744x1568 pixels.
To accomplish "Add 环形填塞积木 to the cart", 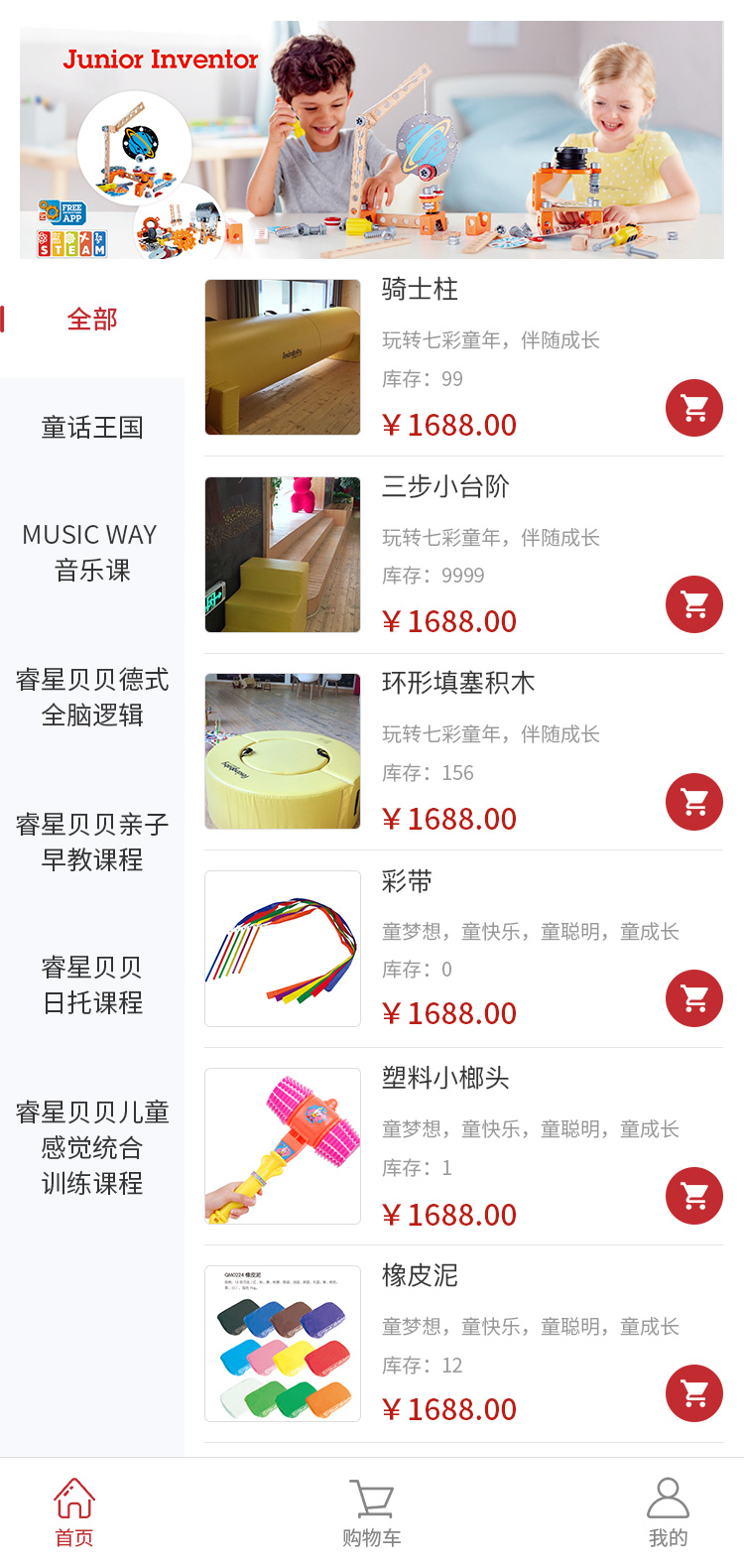I will (x=694, y=802).
